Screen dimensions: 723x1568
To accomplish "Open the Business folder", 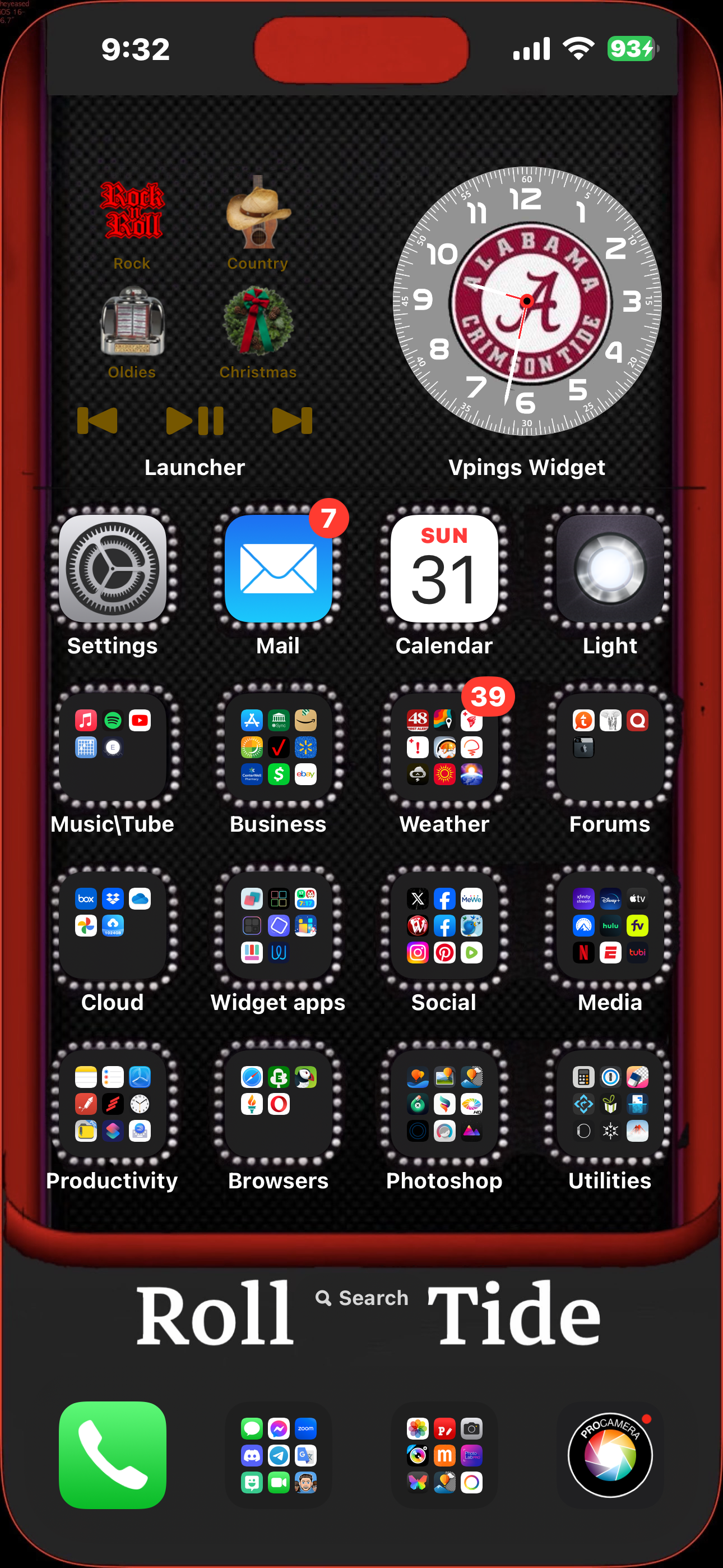I will (278, 746).
